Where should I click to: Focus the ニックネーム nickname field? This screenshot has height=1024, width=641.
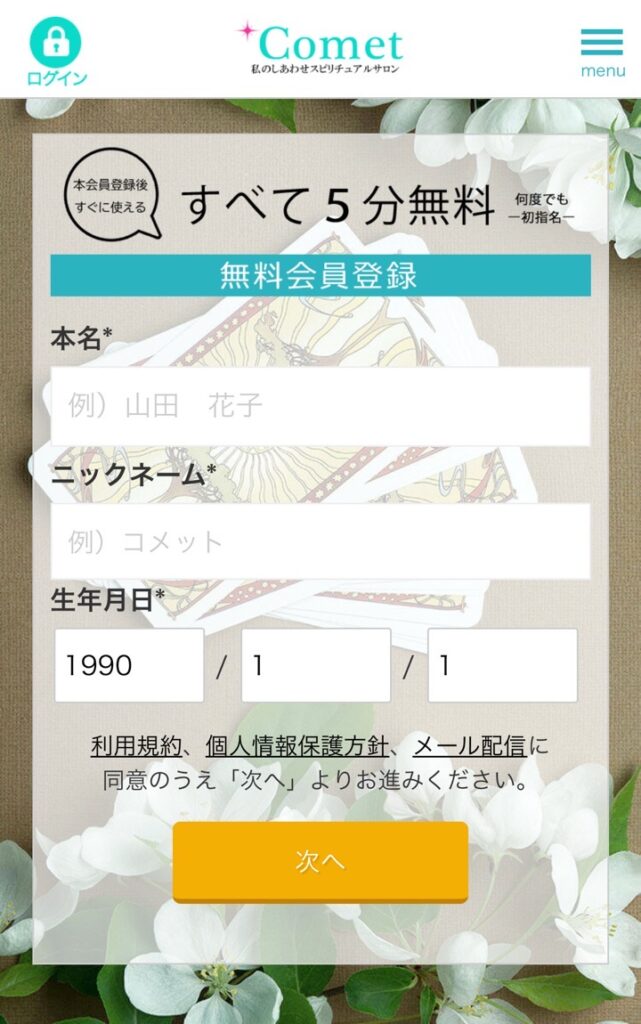click(x=320, y=541)
